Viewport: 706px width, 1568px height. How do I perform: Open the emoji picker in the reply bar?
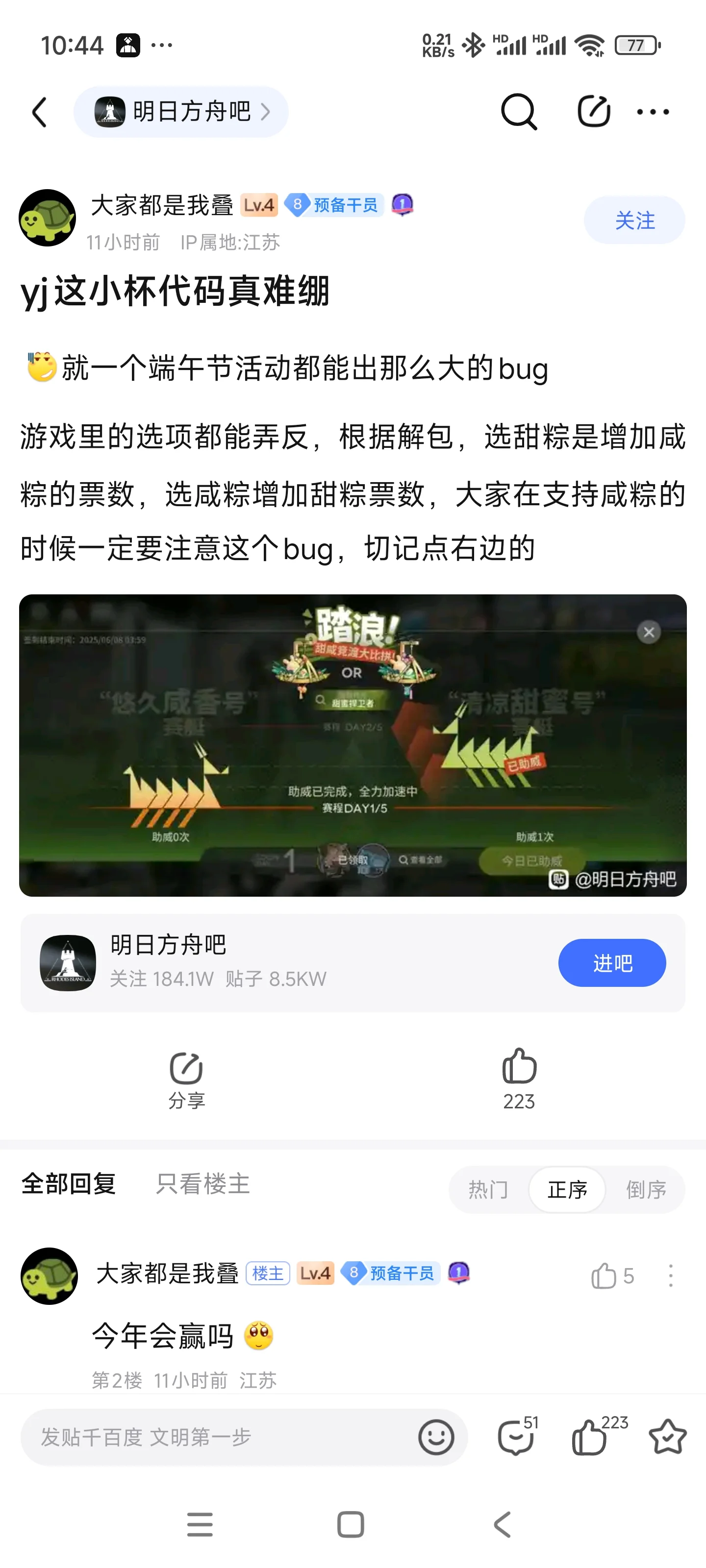pyautogui.click(x=436, y=1438)
